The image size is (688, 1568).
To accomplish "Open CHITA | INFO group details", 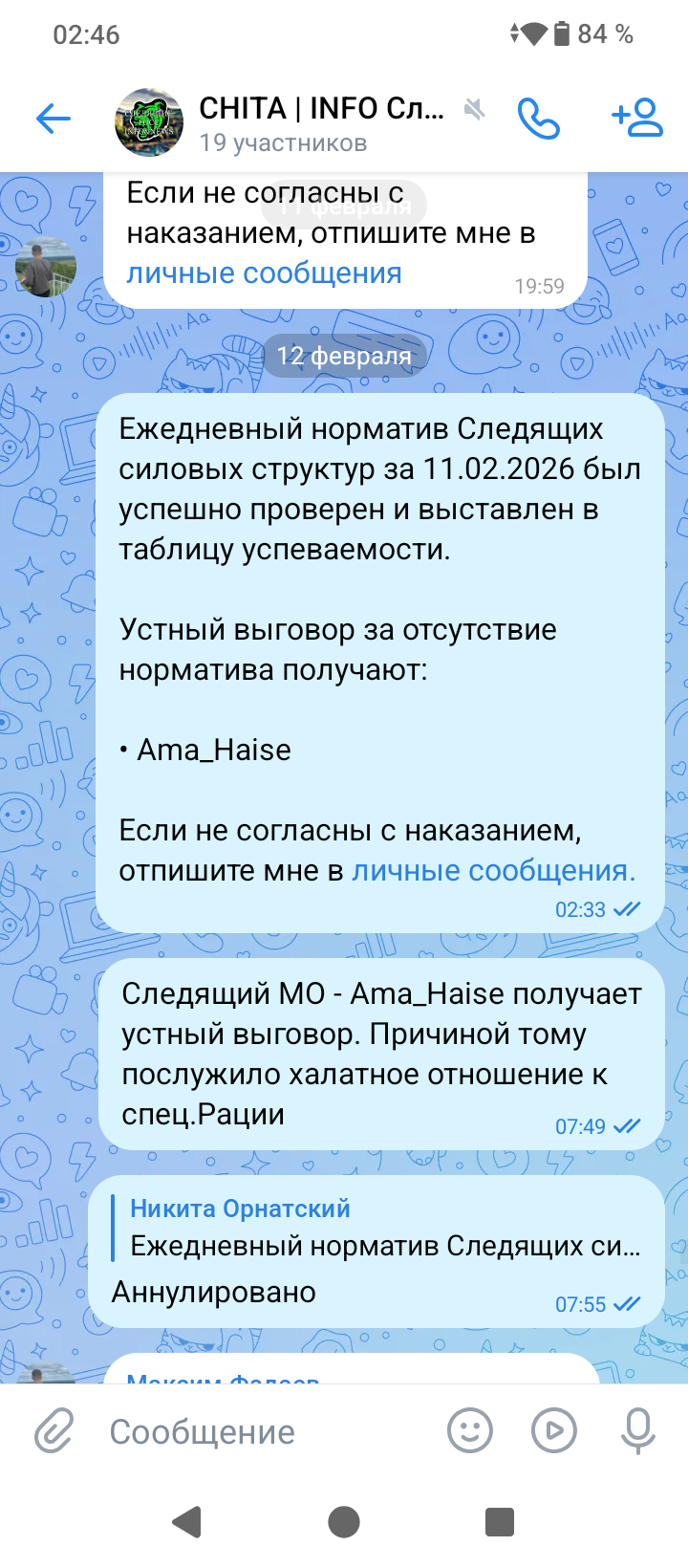I will [x=321, y=122].
